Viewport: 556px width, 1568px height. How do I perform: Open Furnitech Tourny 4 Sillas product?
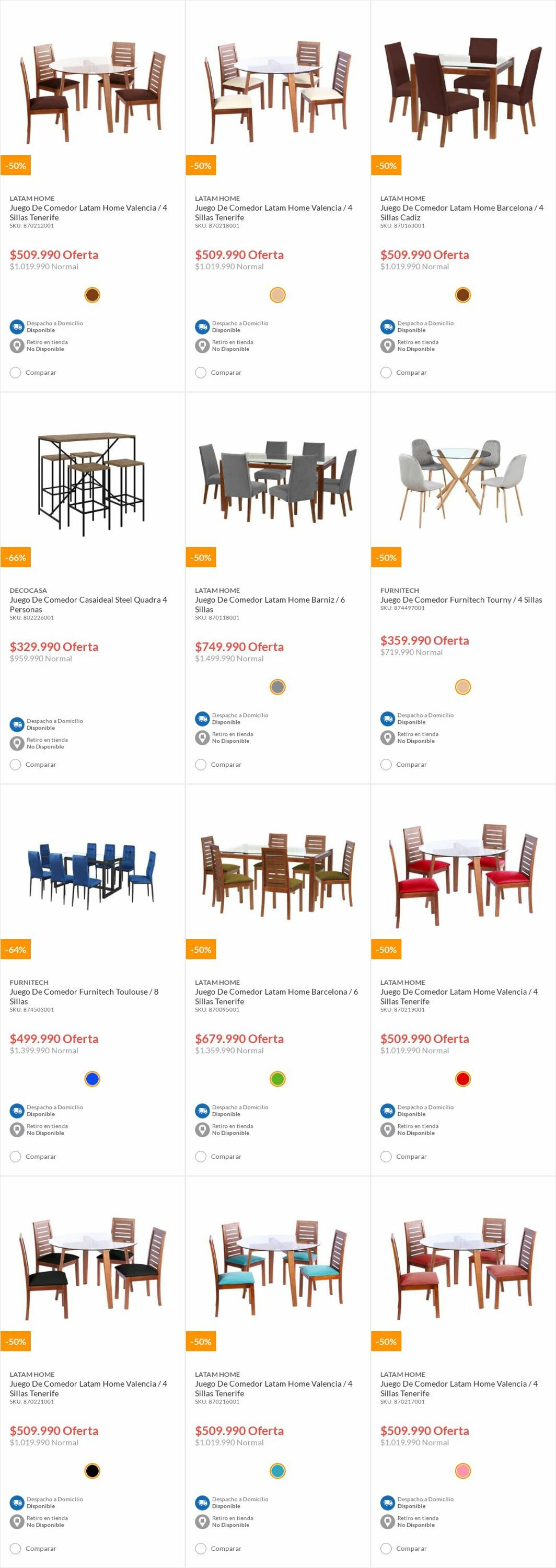point(460,599)
